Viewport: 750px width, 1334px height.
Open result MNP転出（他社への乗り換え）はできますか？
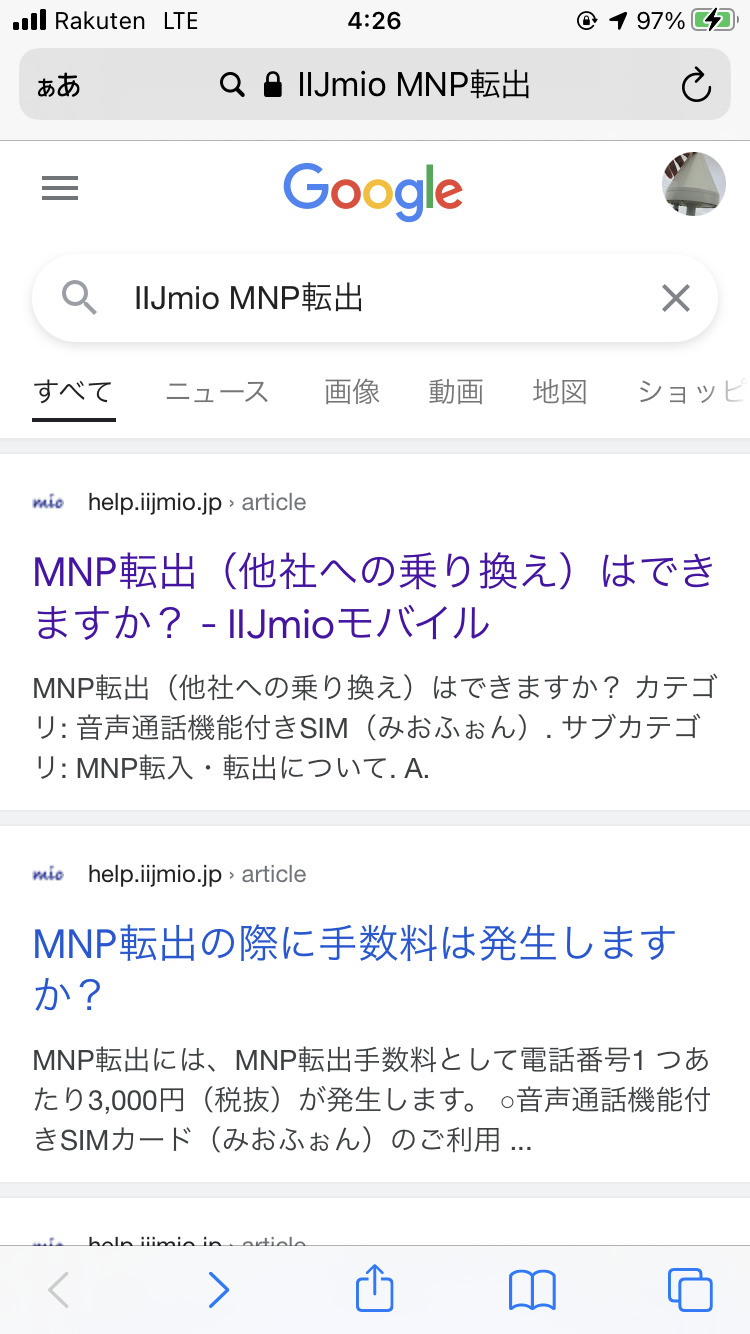[374, 597]
